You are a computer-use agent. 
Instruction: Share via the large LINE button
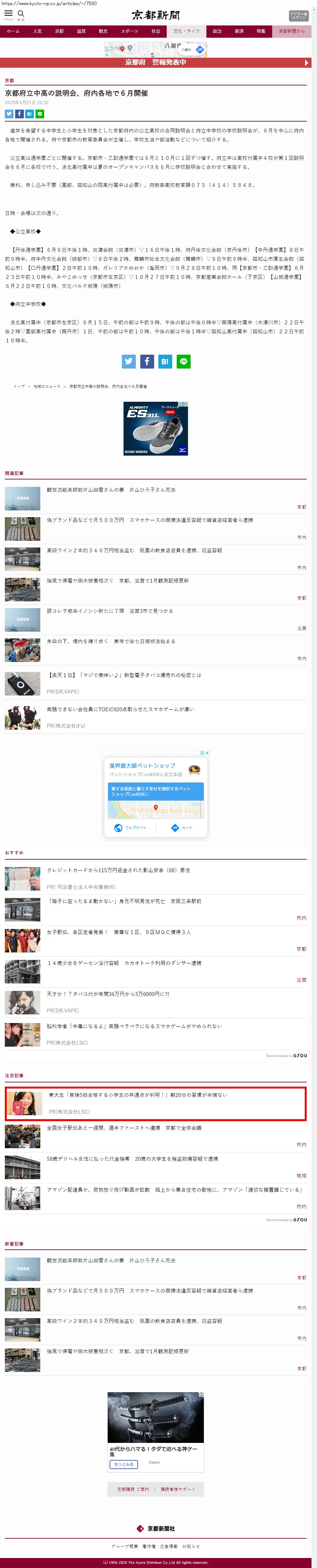pyautogui.click(x=183, y=361)
